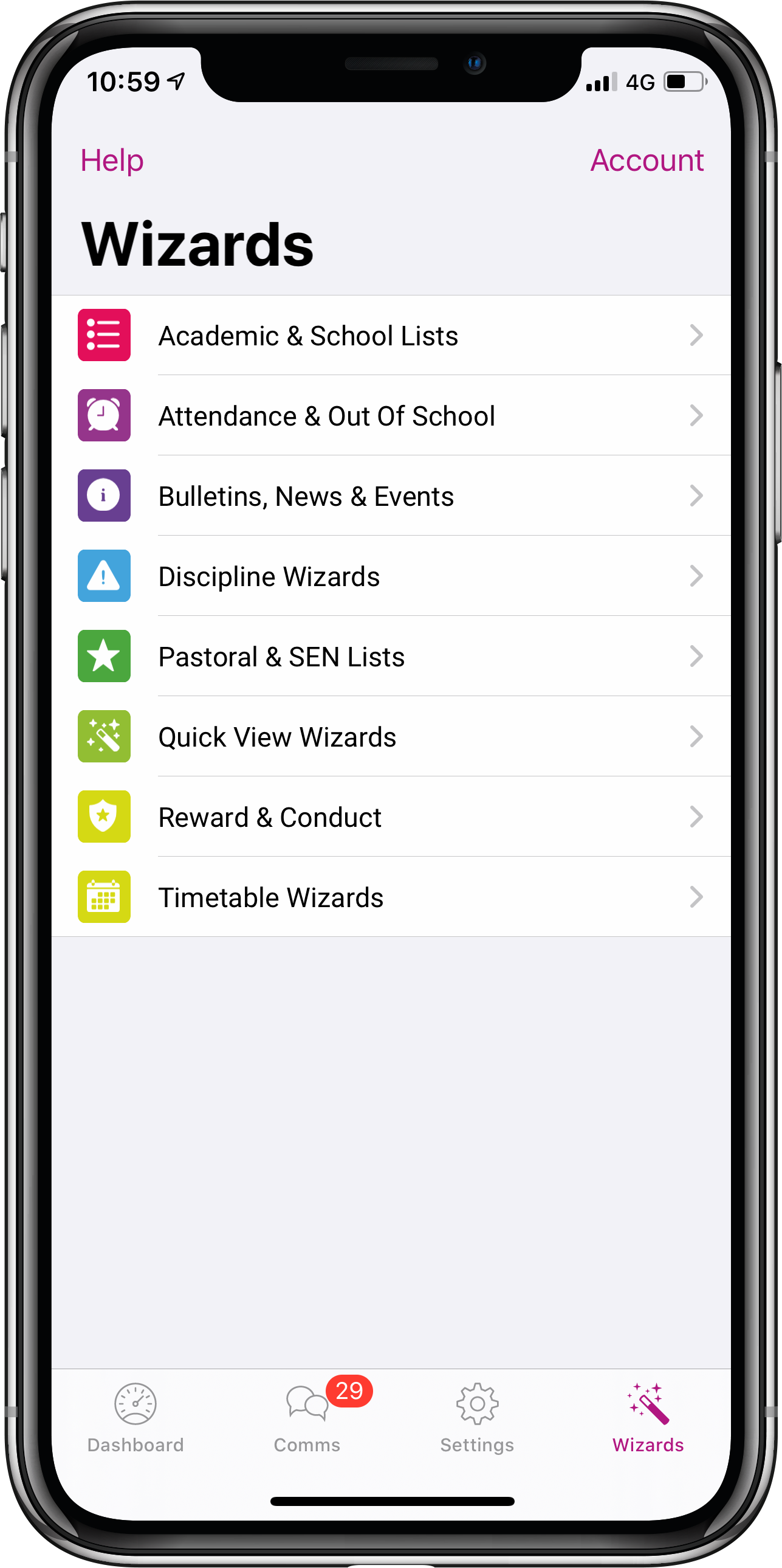782x1568 pixels.
Task: Open the Account page
Action: coord(647,161)
